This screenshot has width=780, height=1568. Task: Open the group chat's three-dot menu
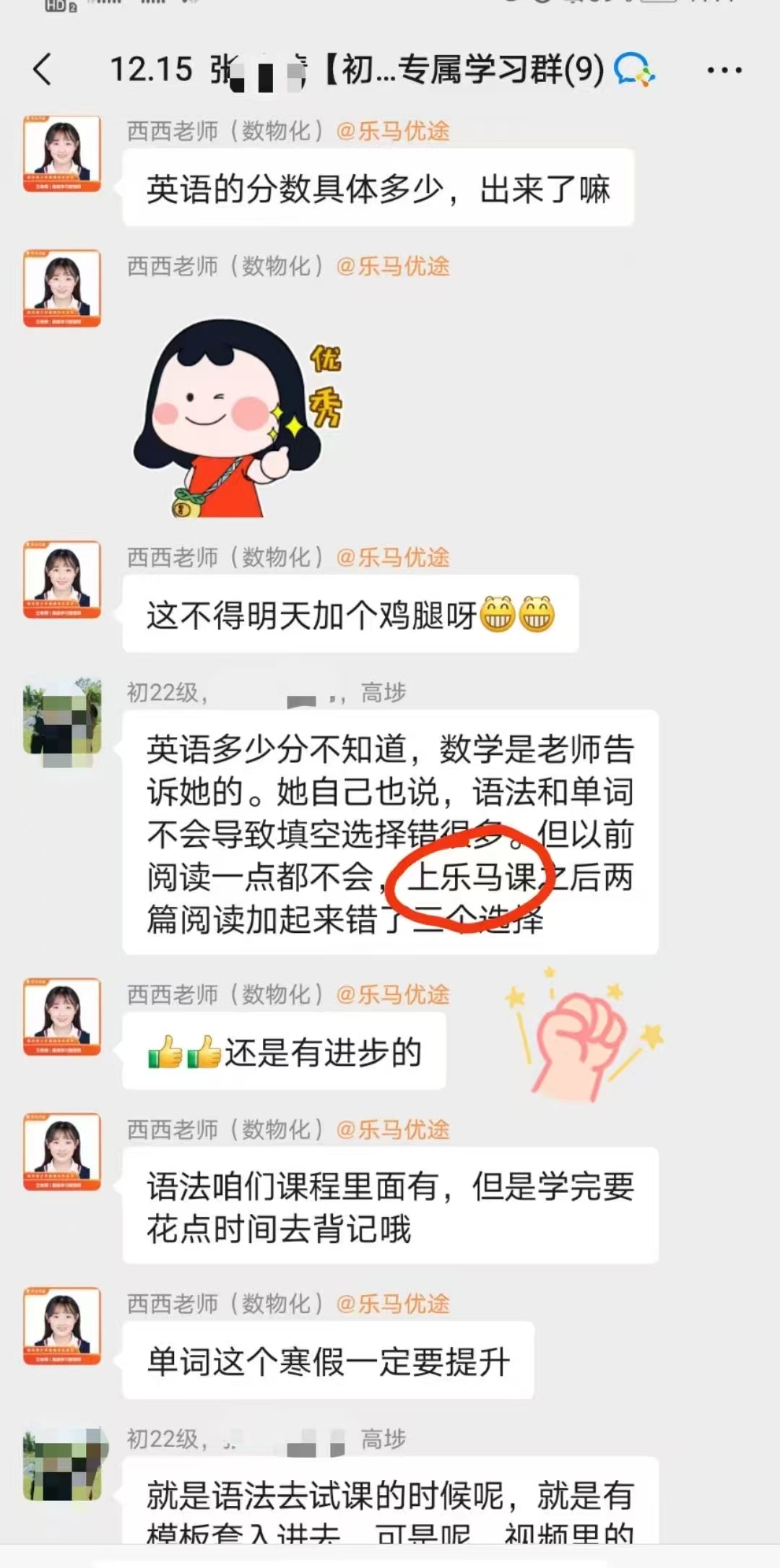[724, 70]
